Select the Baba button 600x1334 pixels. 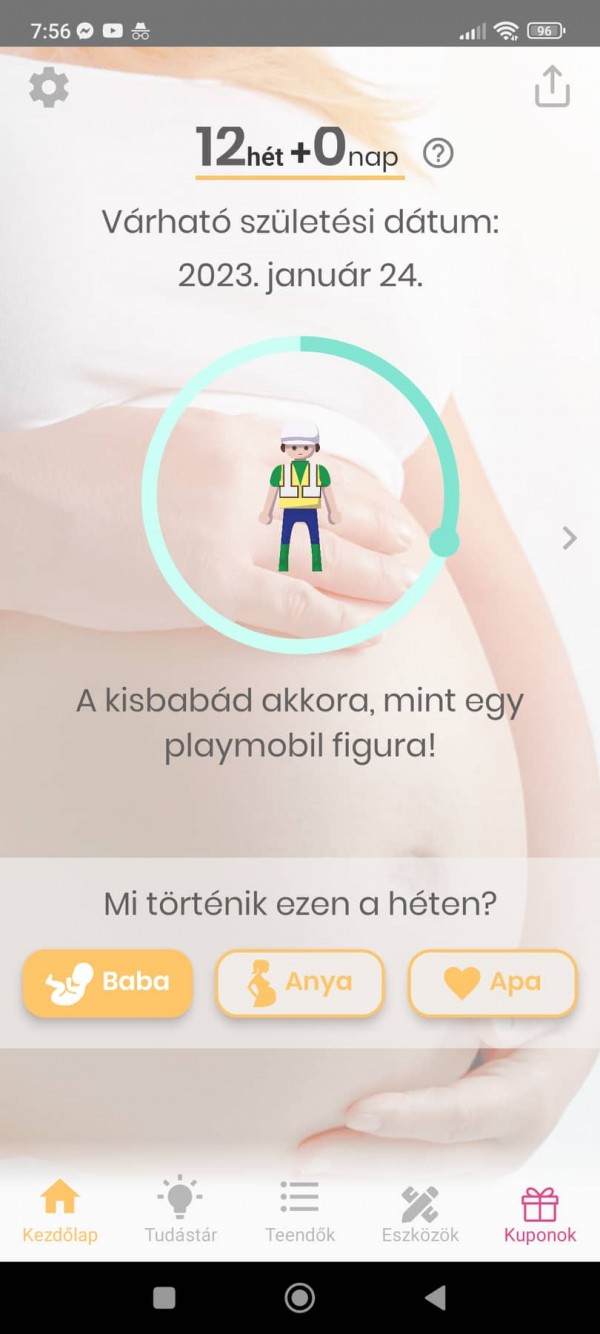pos(108,983)
